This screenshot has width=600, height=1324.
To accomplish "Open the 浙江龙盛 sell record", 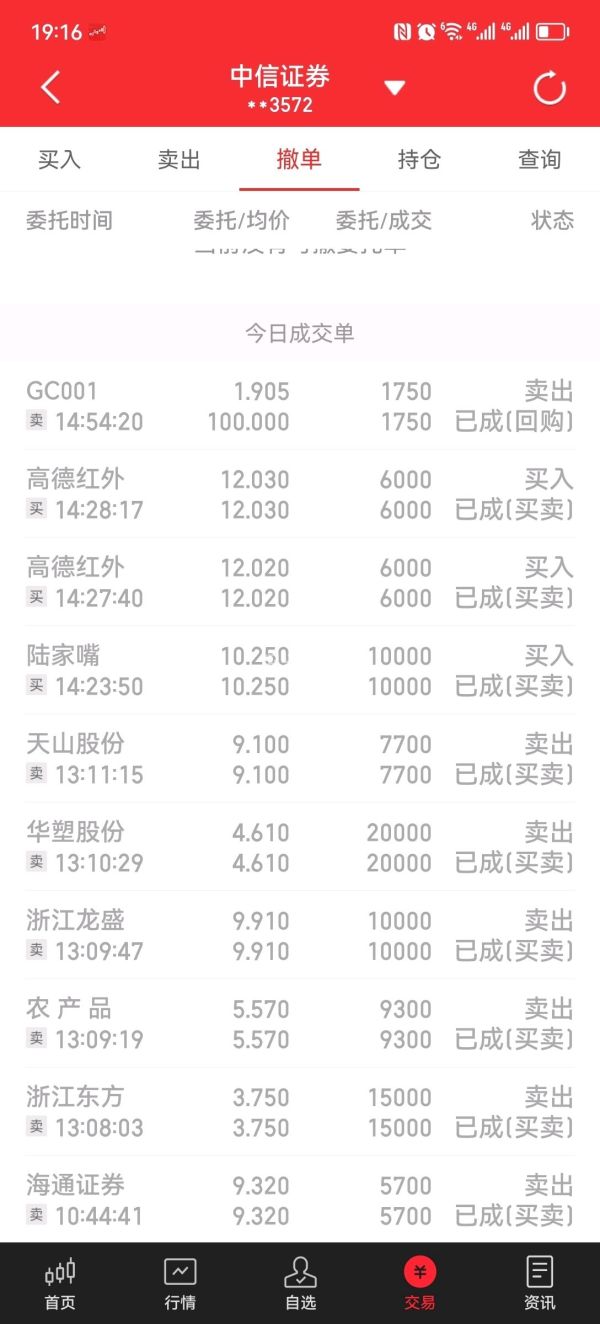I will [300, 935].
